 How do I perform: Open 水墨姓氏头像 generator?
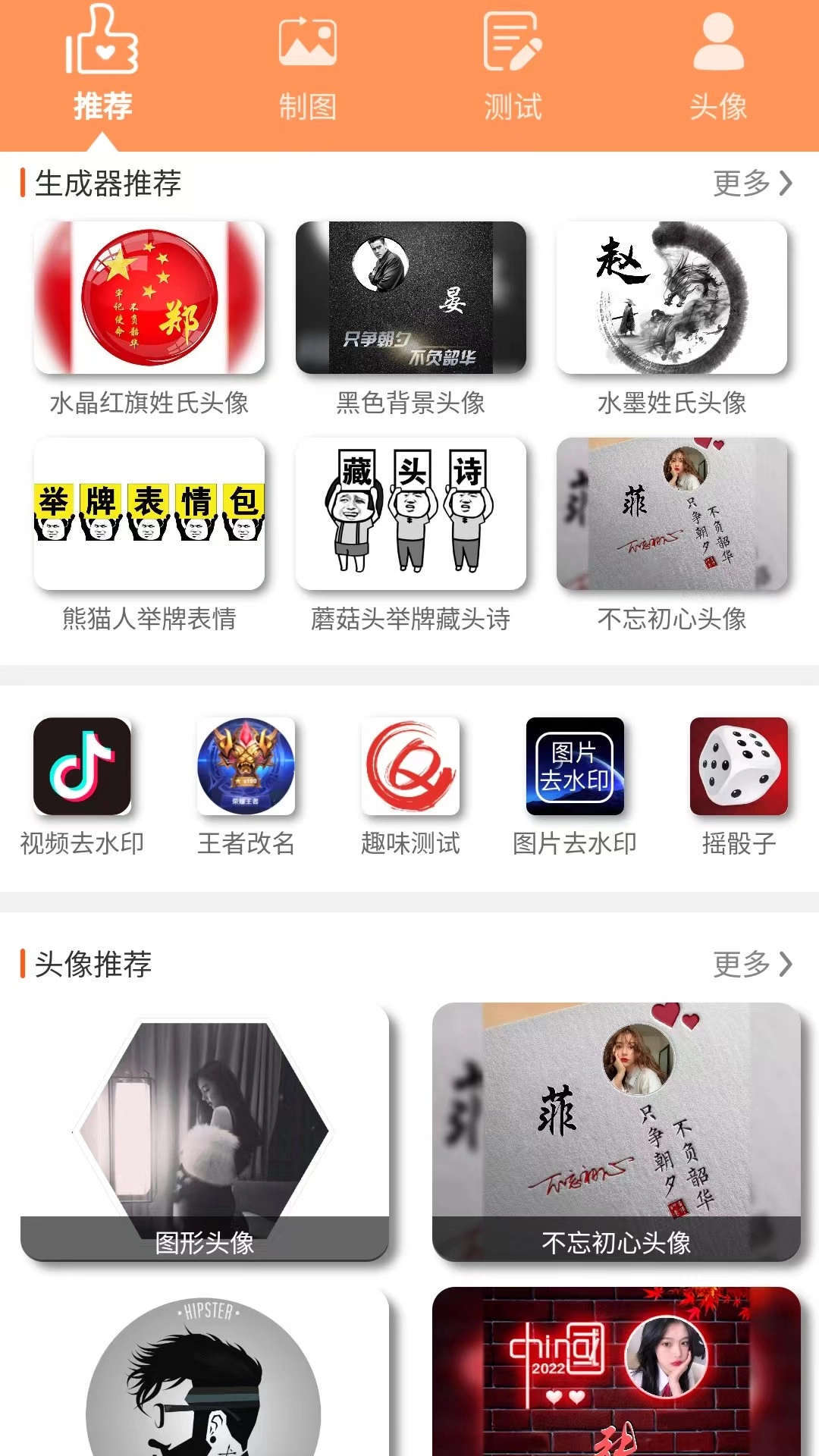click(671, 298)
